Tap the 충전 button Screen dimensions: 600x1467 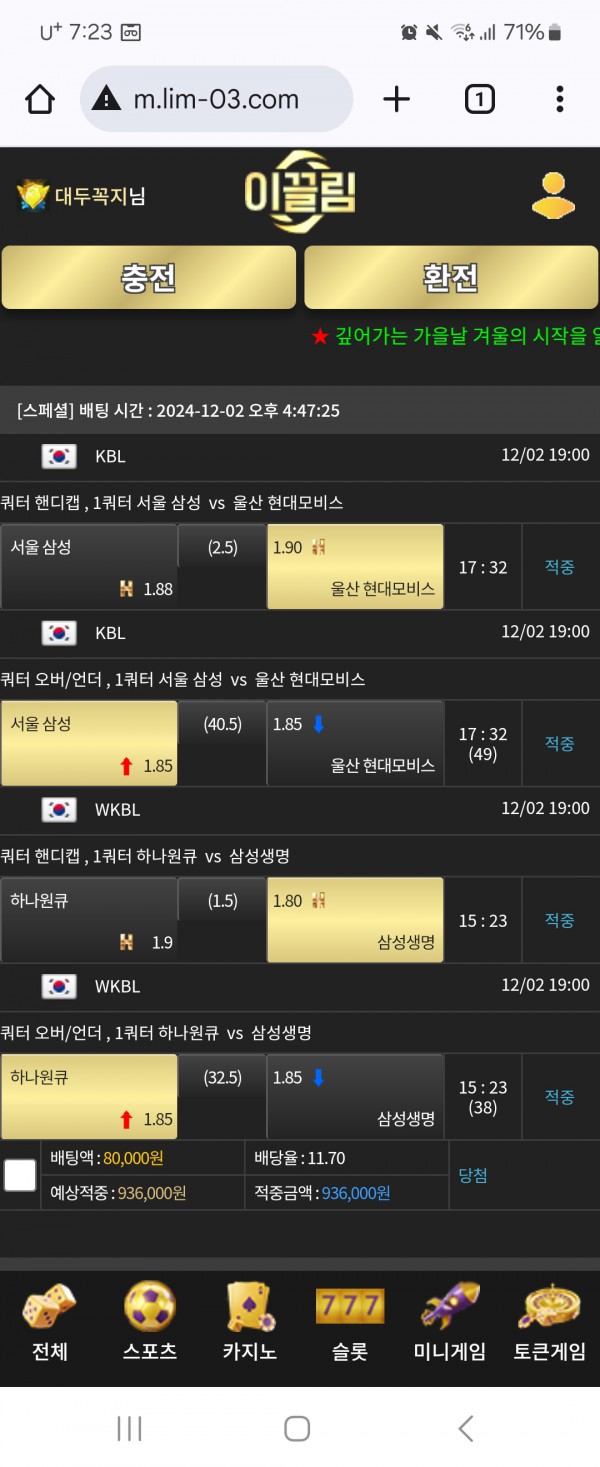(x=149, y=277)
